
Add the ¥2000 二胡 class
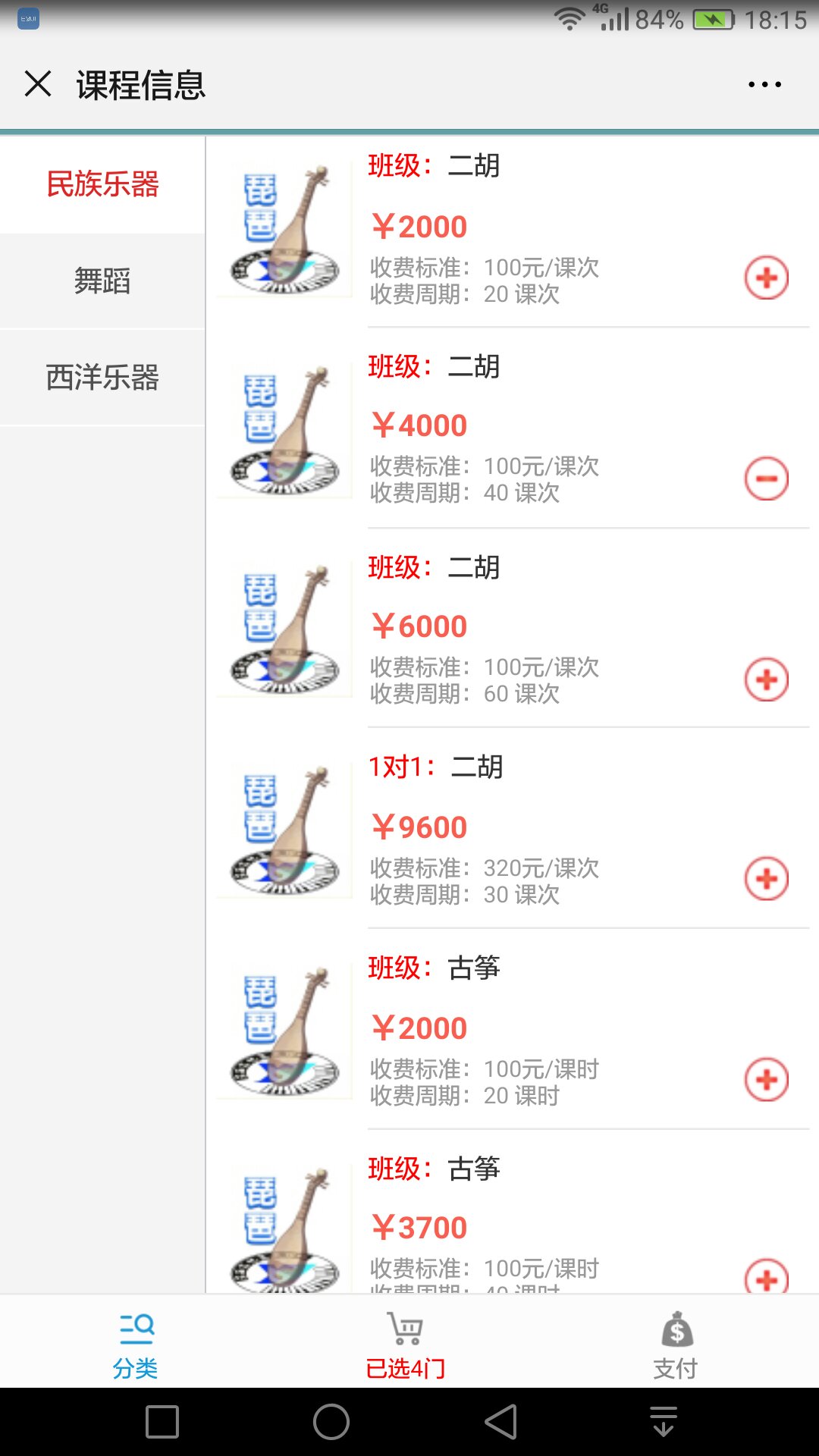766,278
